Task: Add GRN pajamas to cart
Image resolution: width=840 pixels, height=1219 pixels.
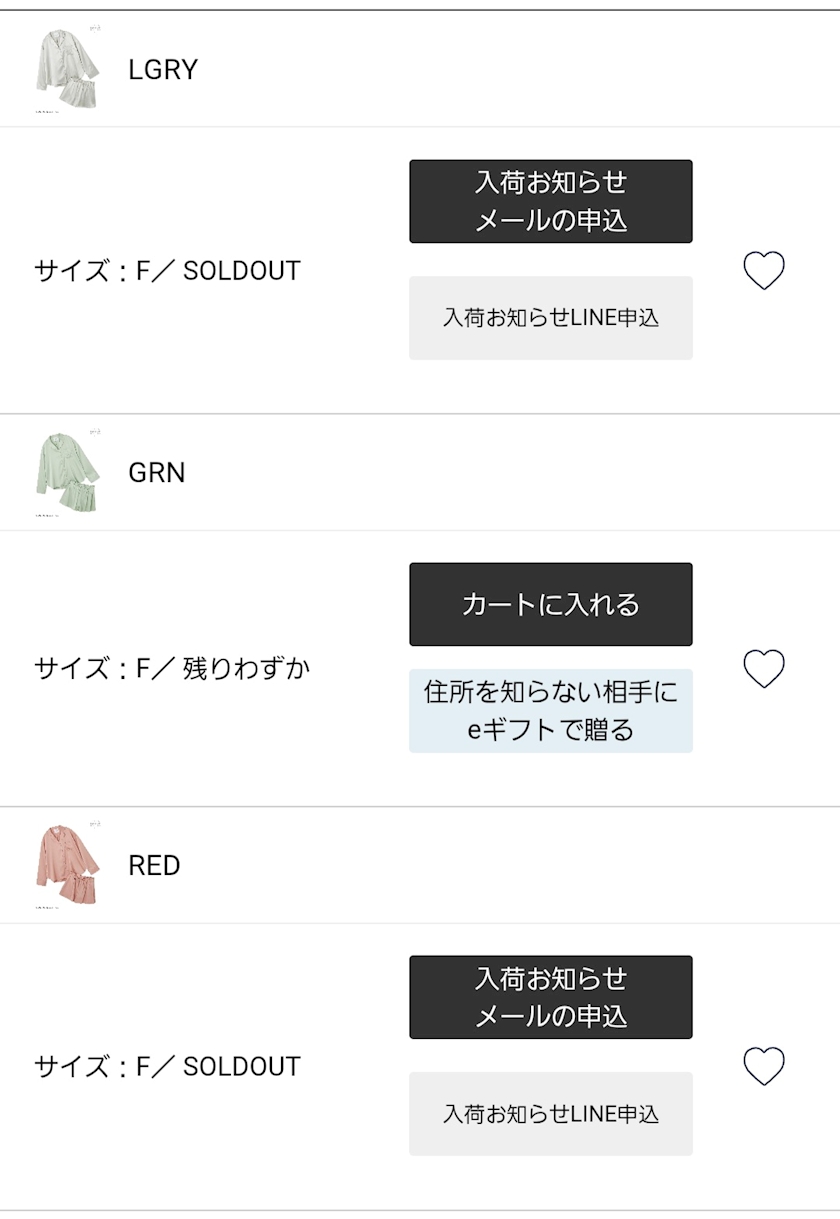Action: [550, 604]
